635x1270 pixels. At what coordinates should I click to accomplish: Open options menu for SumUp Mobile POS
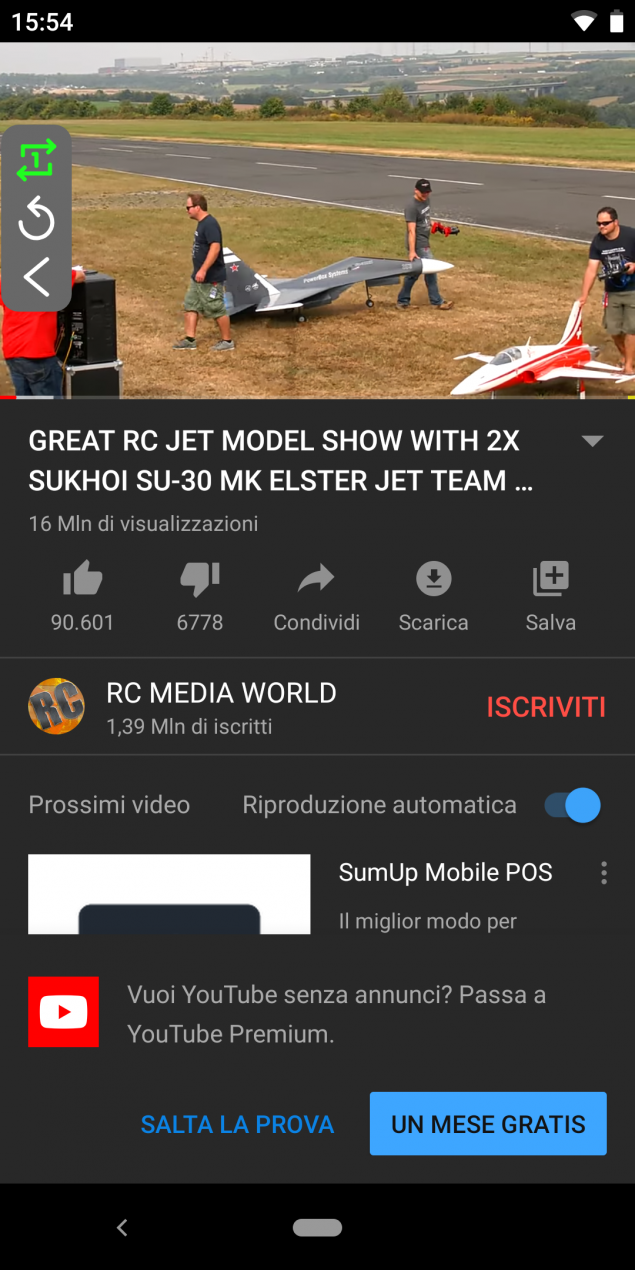tap(603, 873)
